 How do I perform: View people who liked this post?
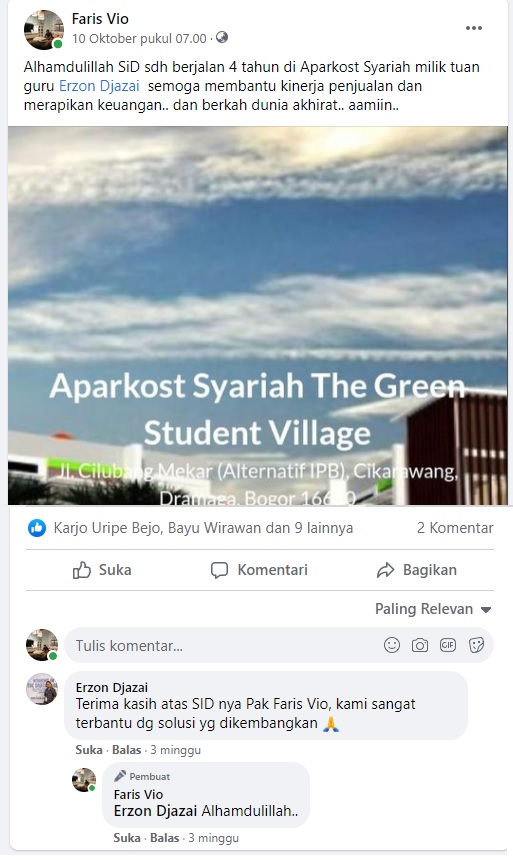pos(203,528)
